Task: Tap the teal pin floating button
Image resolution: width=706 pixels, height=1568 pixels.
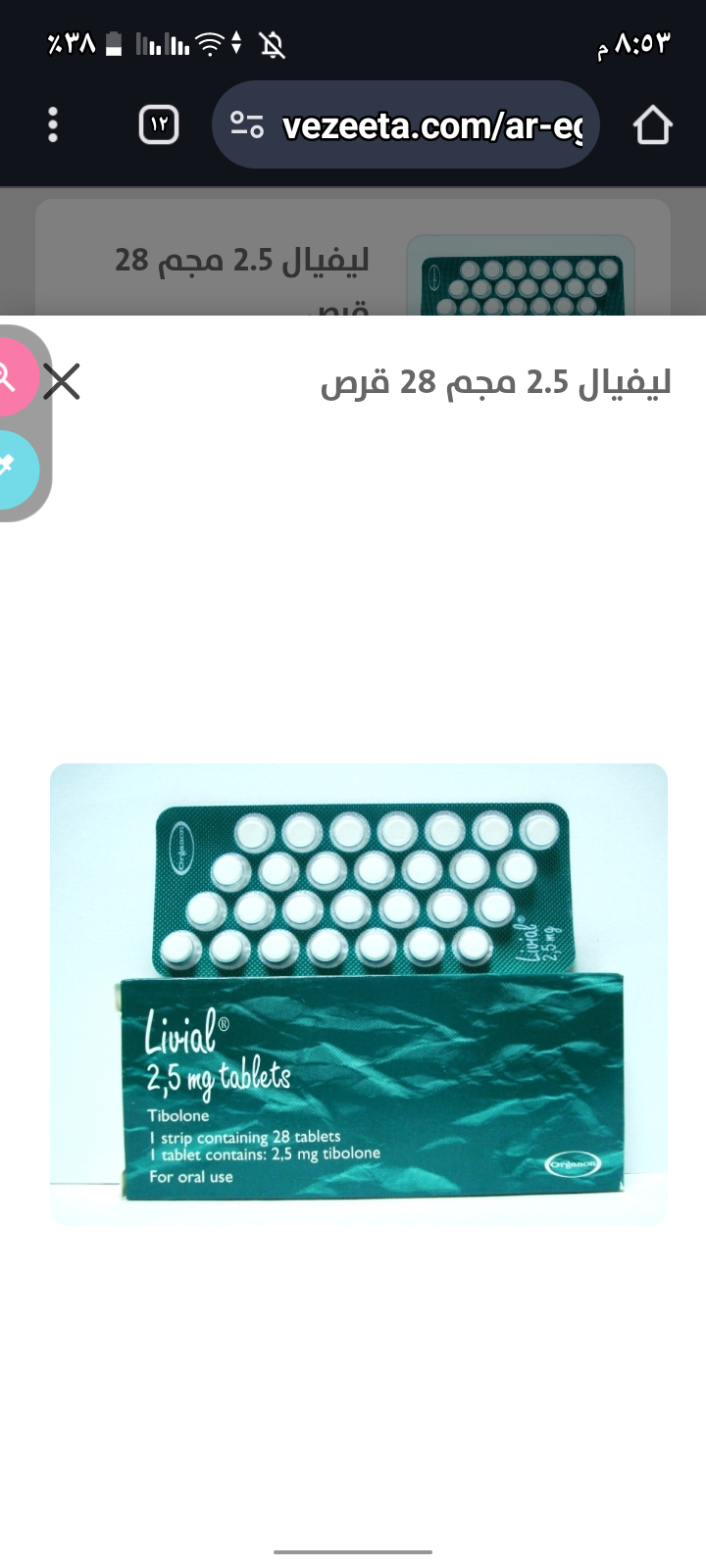Action: click(x=14, y=468)
